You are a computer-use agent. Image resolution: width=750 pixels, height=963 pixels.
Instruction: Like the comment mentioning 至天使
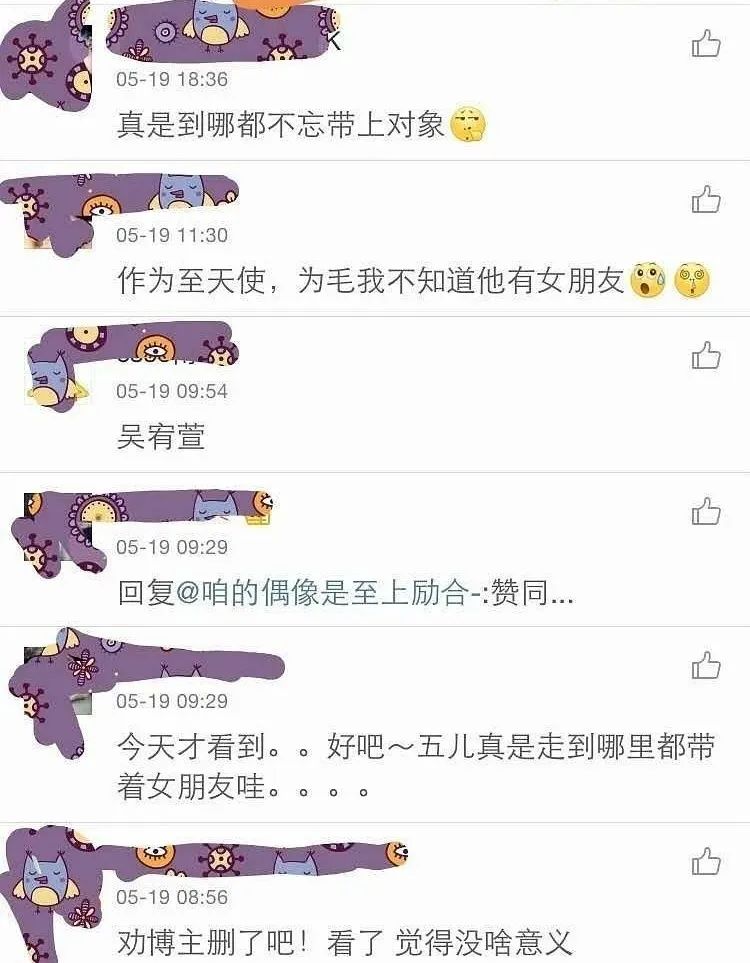[706, 200]
